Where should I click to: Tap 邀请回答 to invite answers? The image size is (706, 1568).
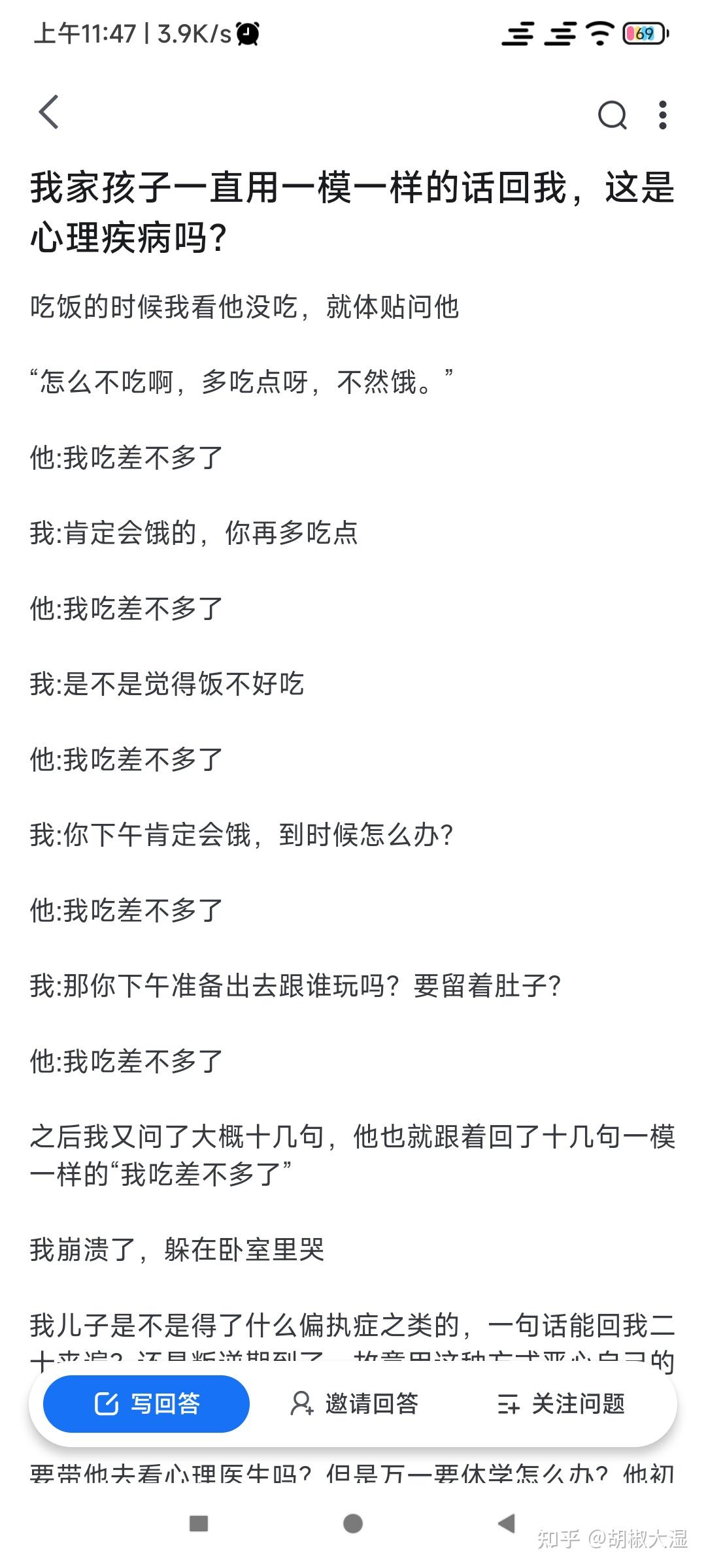tap(354, 1403)
